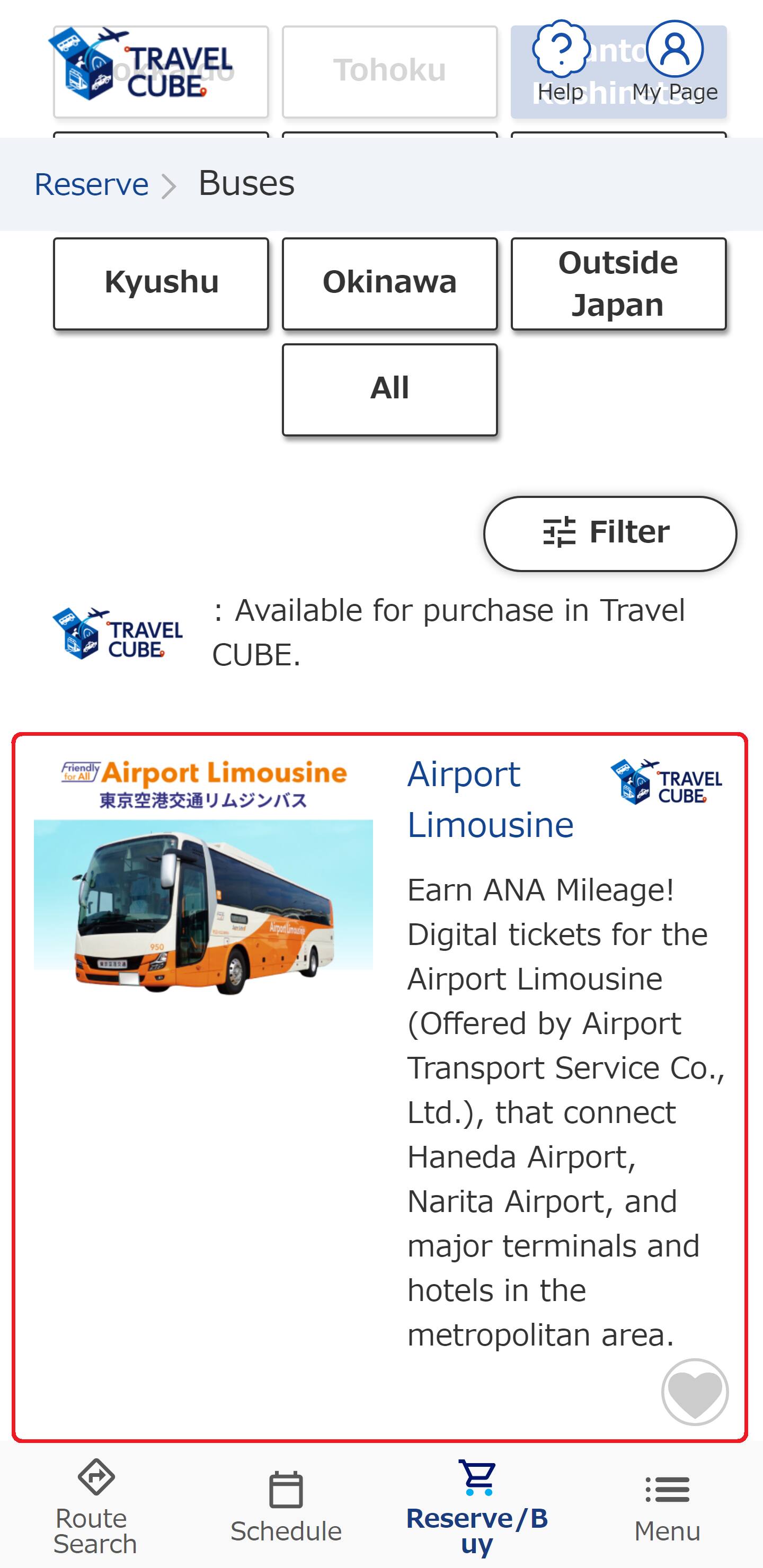Choose the Okinawa region
763x1568 pixels.
pyautogui.click(x=390, y=283)
